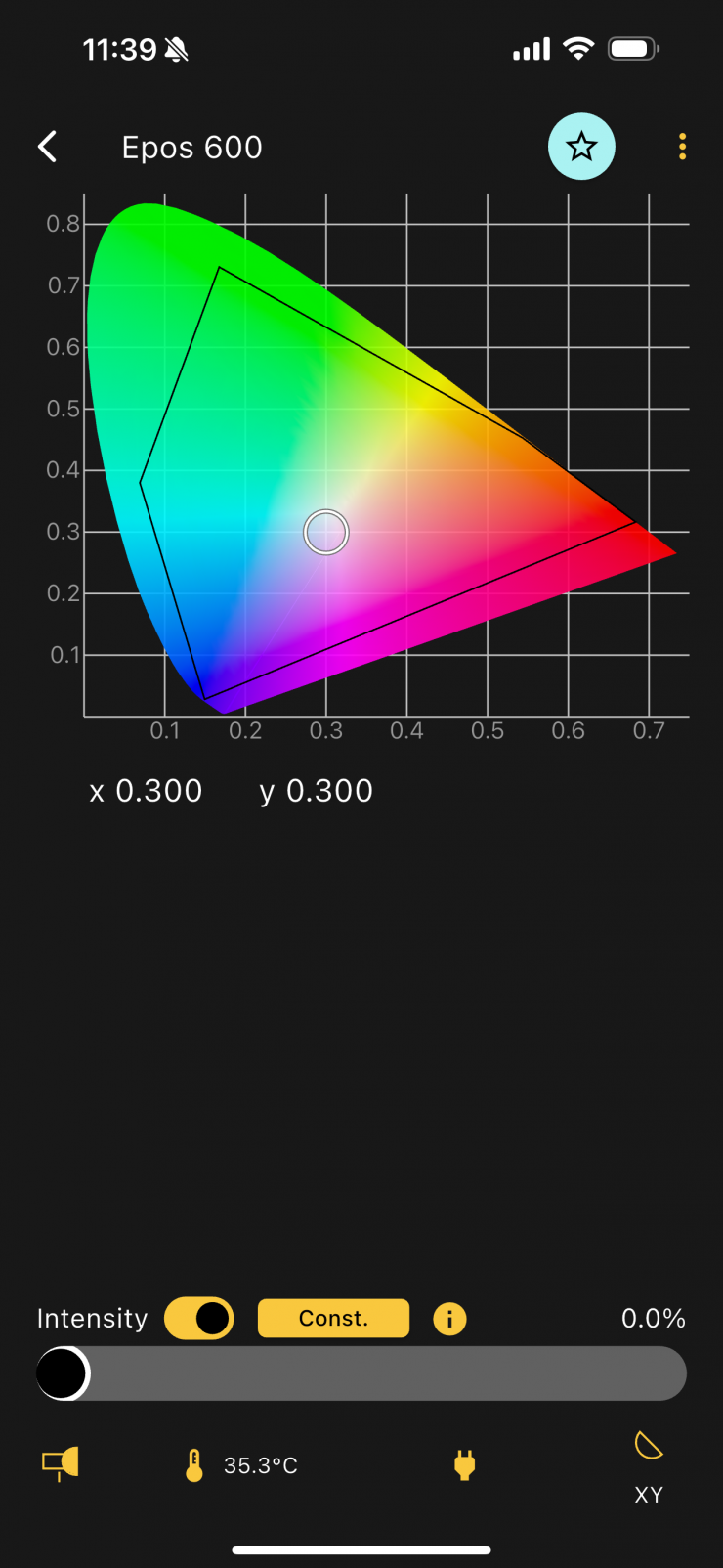
Task: Open the light fixture icon at bottom
Action: pyautogui.click(x=61, y=1463)
